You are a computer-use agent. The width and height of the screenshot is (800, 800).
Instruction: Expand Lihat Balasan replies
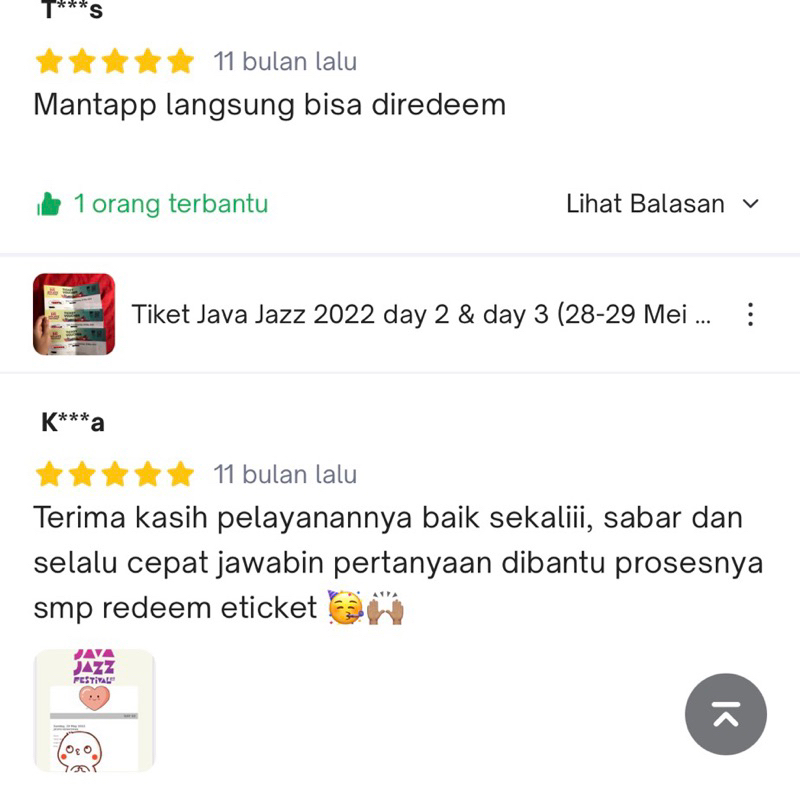(x=662, y=204)
